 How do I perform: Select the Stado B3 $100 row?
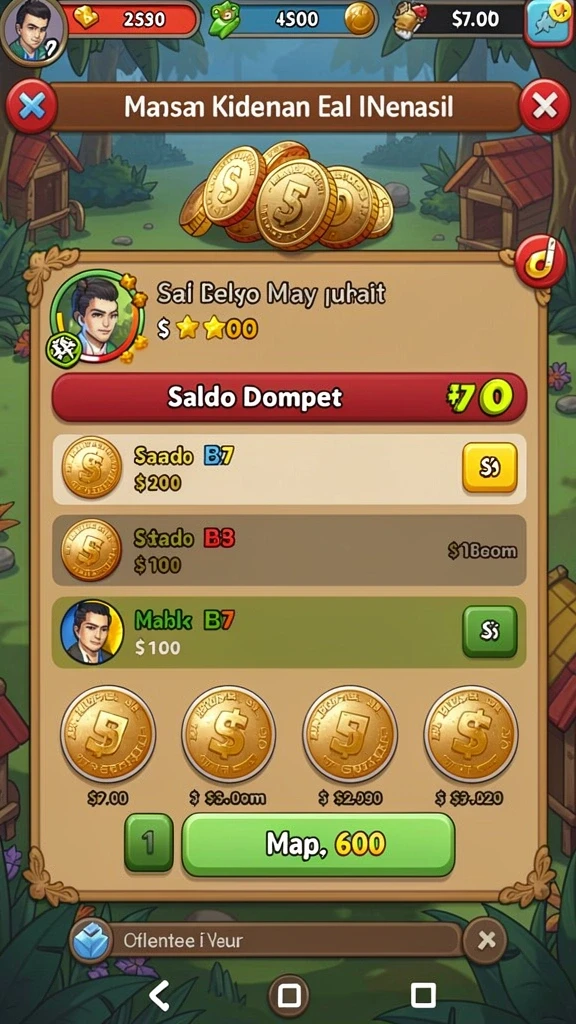[x=289, y=550]
